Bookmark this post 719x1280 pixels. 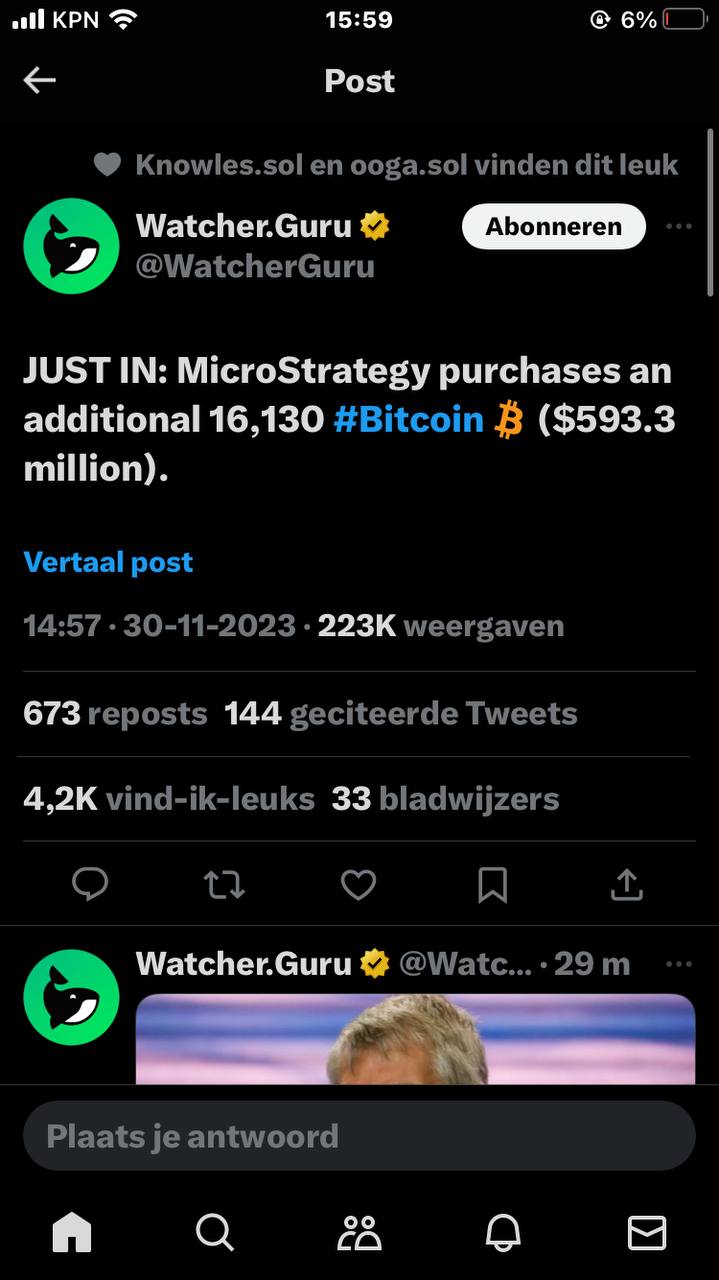pyautogui.click(x=492, y=884)
